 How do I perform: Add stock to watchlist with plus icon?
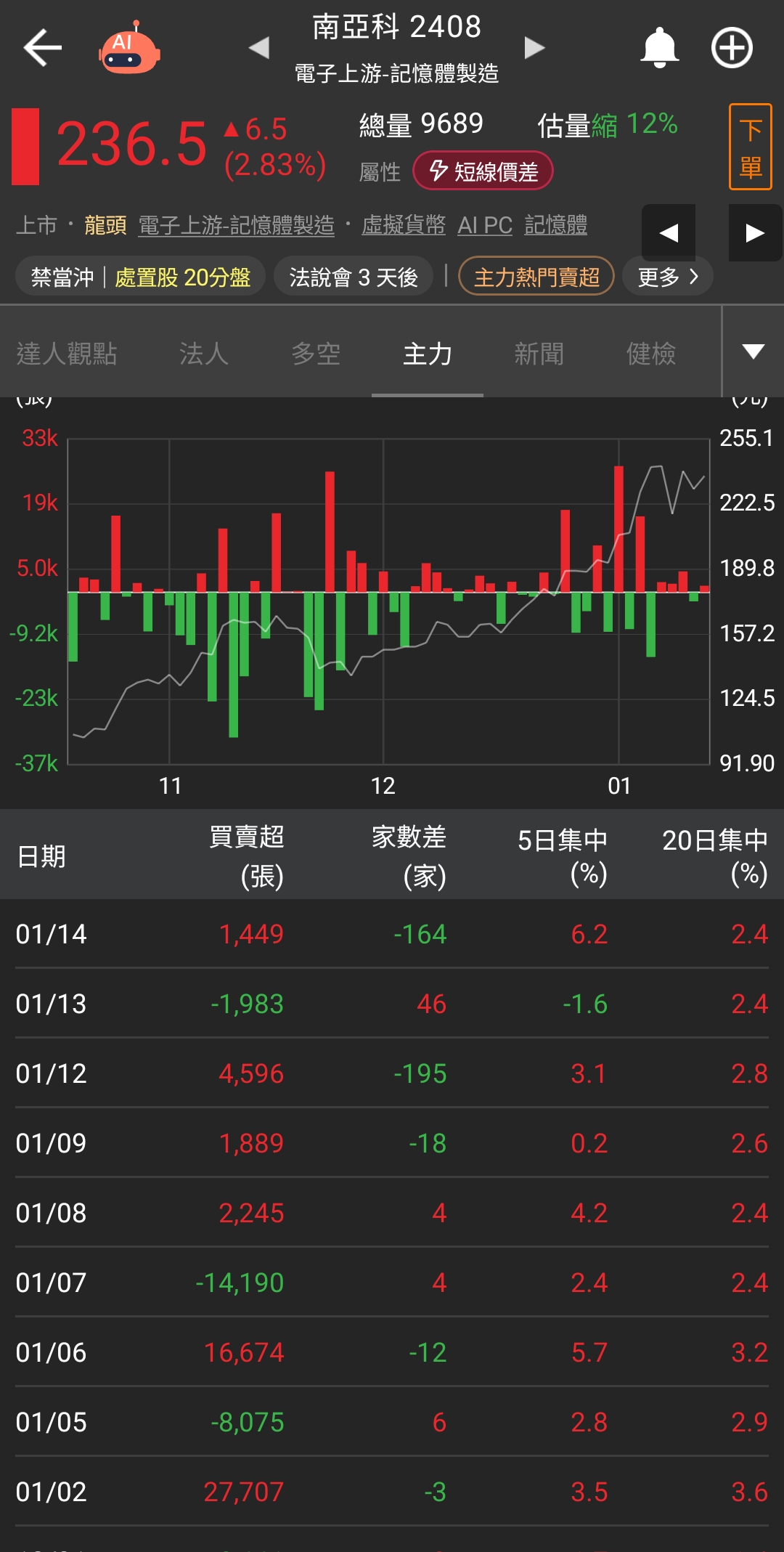click(731, 48)
